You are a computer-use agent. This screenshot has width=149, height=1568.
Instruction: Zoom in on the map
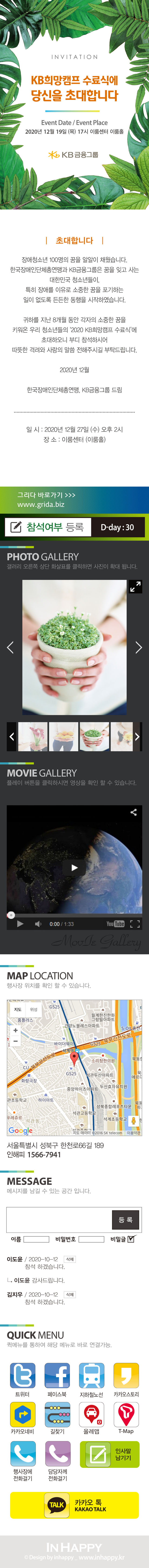tap(15, 1031)
